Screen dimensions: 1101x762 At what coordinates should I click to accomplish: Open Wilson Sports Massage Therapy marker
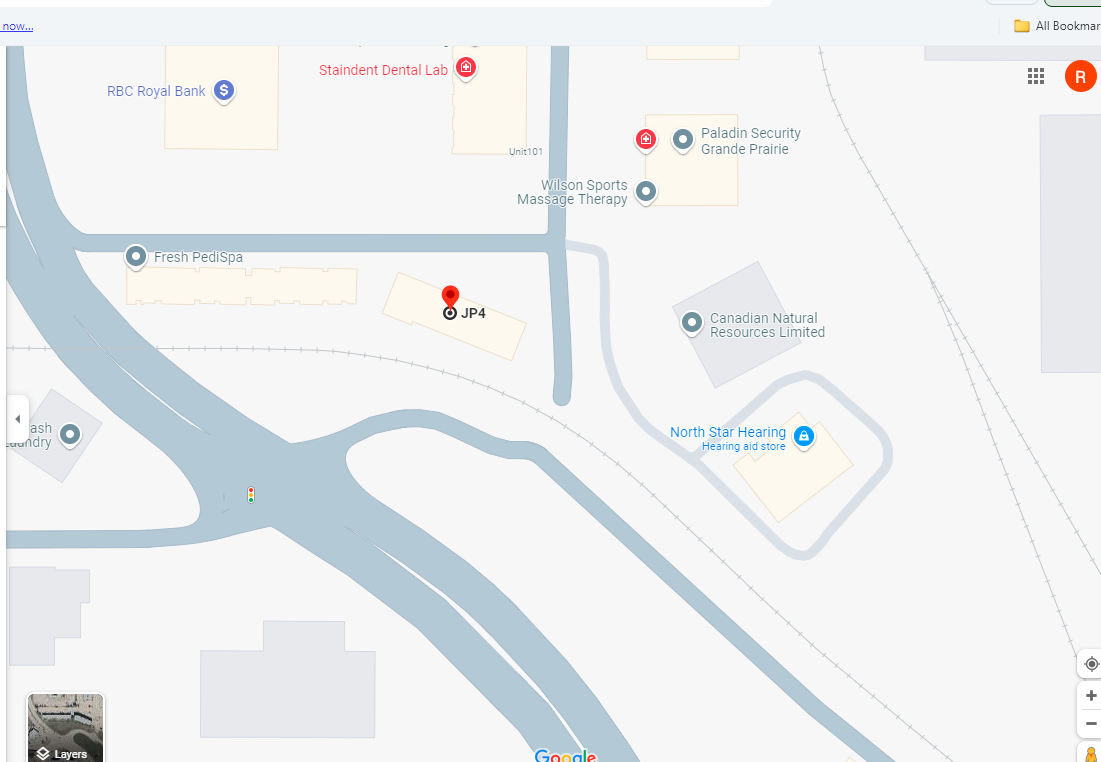click(646, 190)
